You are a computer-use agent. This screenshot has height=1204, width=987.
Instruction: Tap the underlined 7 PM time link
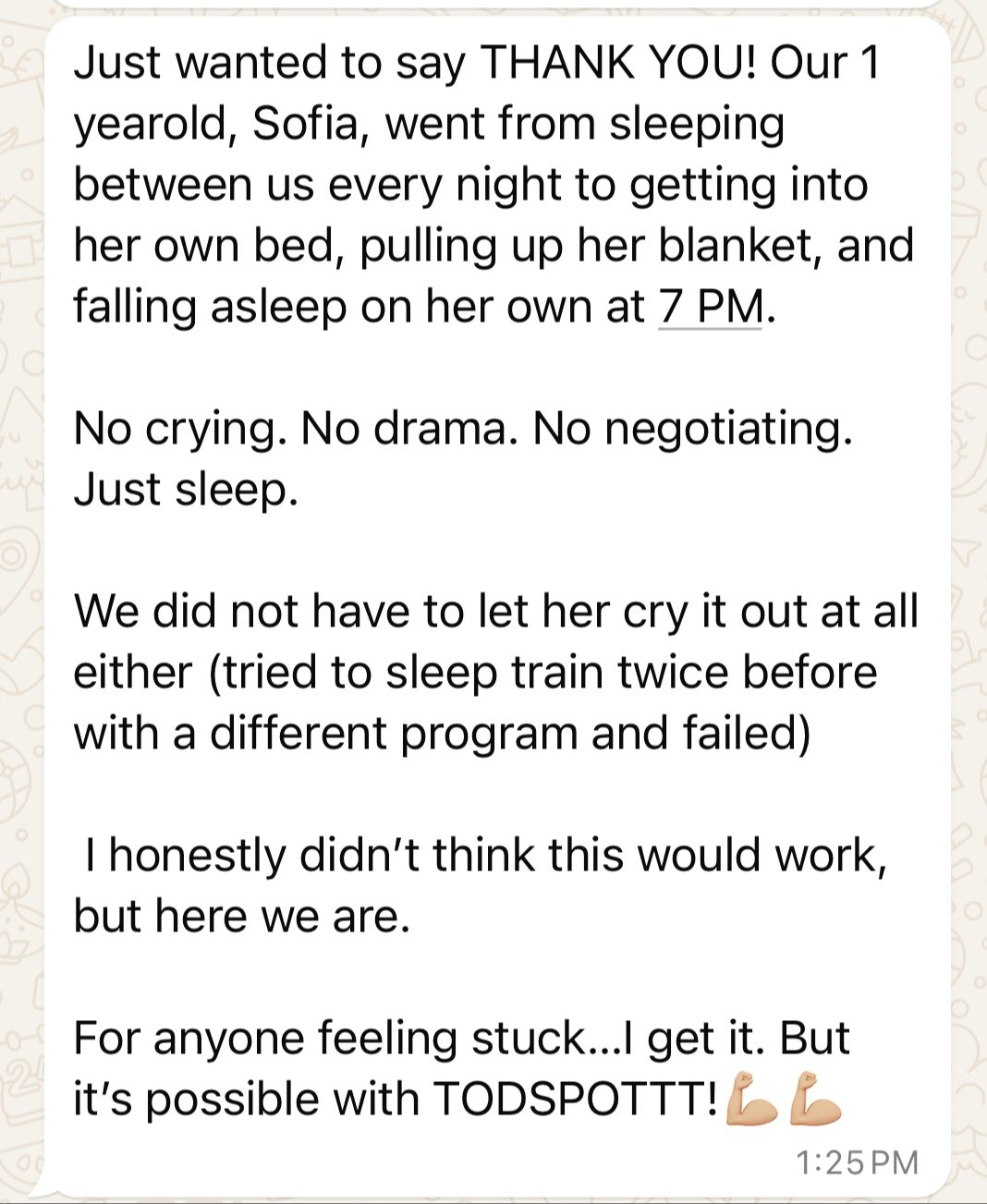(710, 306)
